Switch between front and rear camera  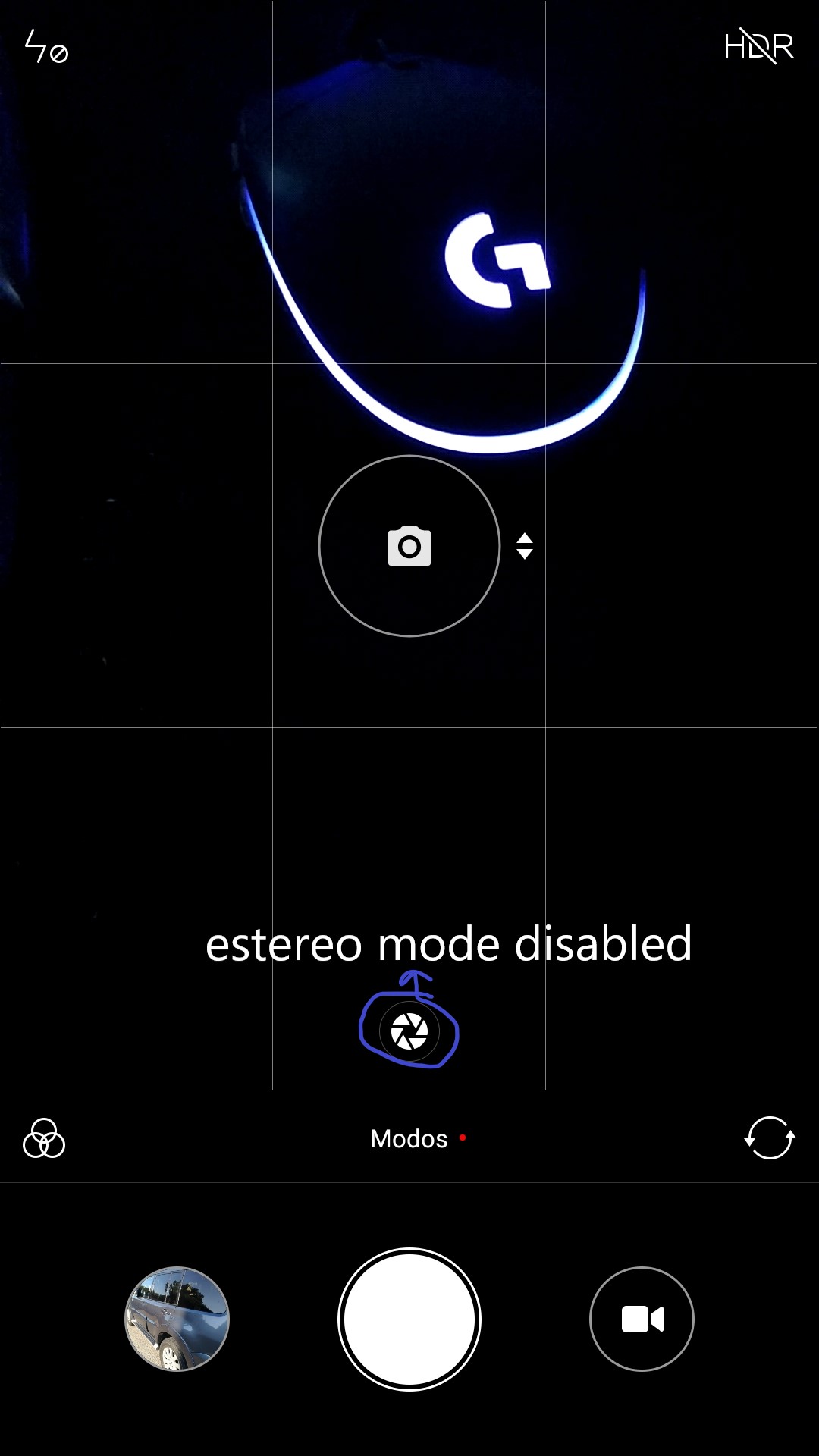(770, 1138)
